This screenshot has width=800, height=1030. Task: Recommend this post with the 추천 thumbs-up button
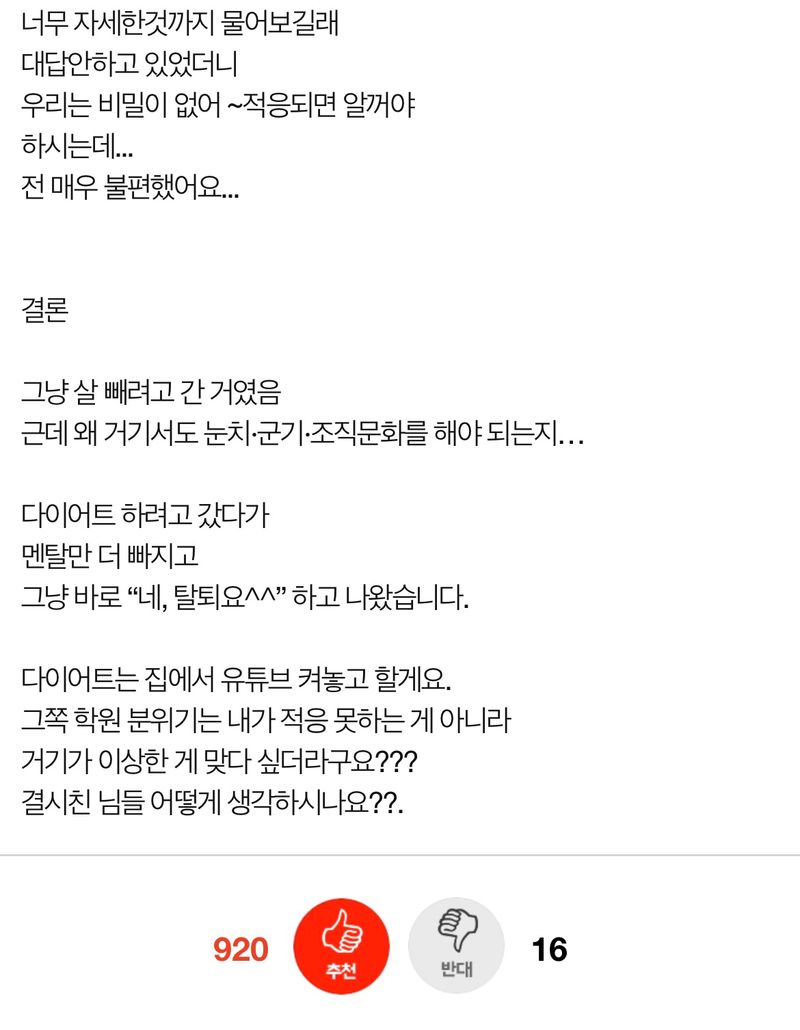[x=341, y=947]
